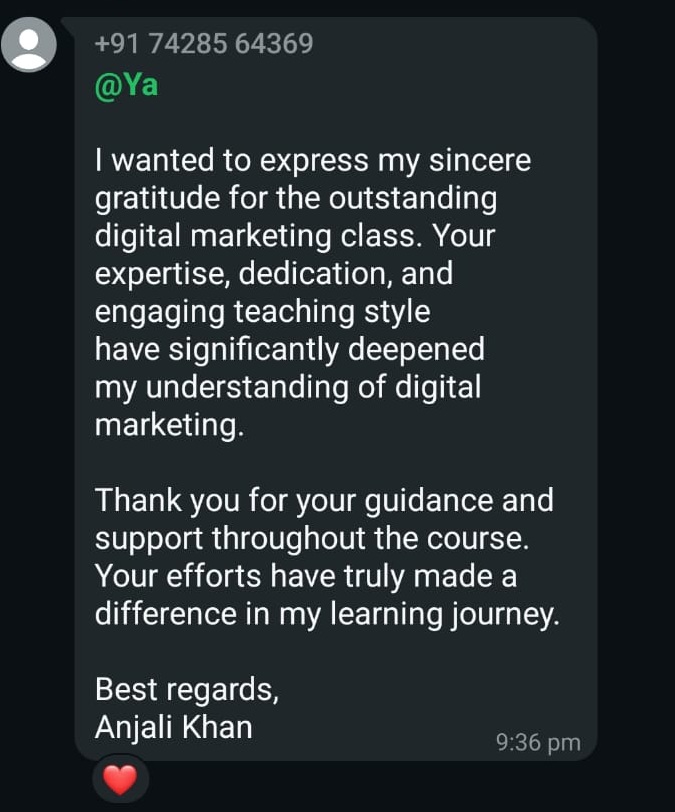
Task: Tap the sender number +91 74285 64369
Action: [203, 44]
